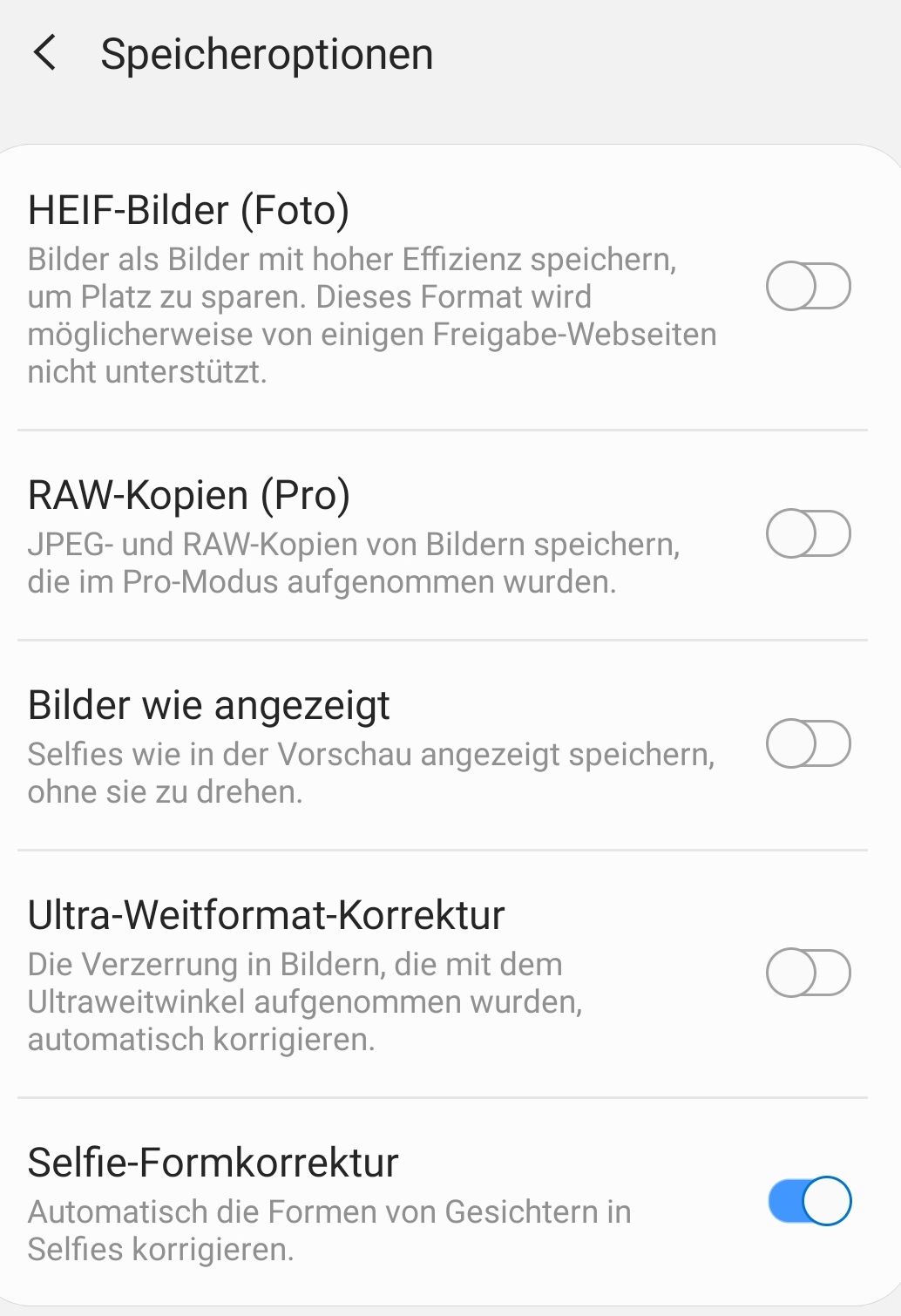901x1316 pixels.
Task: Toggle Bilder wie angezeigt on
Action: click(x=808, y=743)
